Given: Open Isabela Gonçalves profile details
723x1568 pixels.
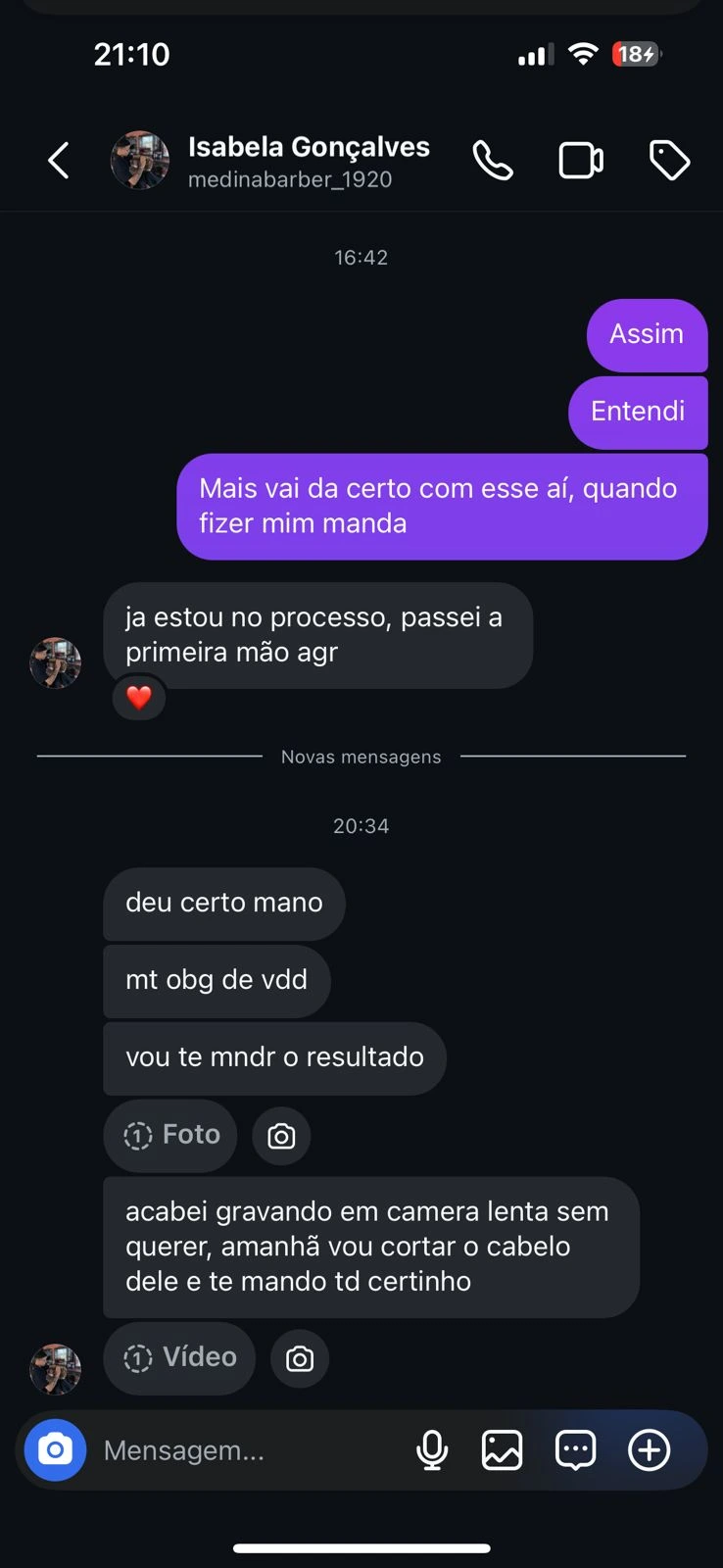Looking at the screenshot, I should point(308,161).
